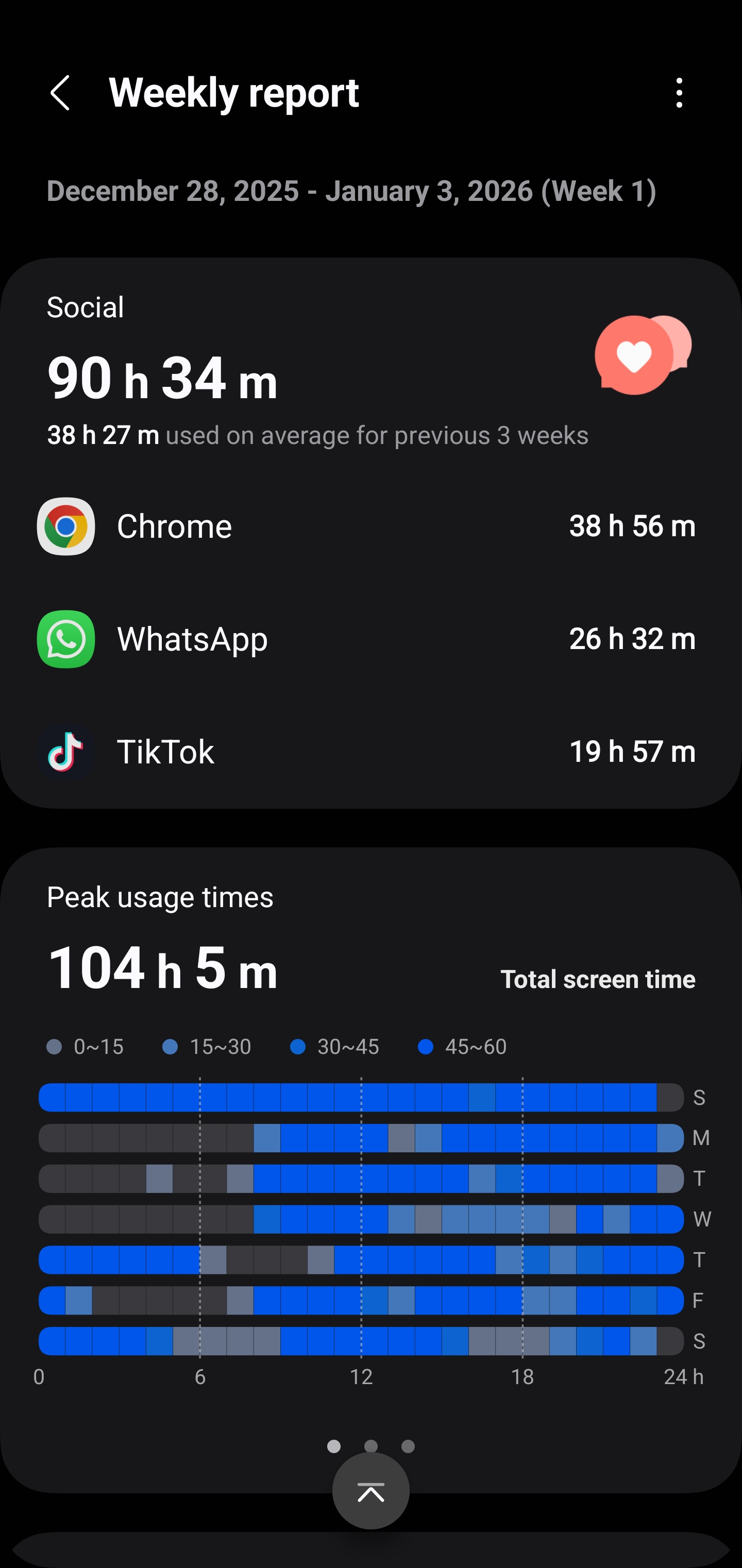
Task: Go back from Weekly report
Action: point(60,93)
